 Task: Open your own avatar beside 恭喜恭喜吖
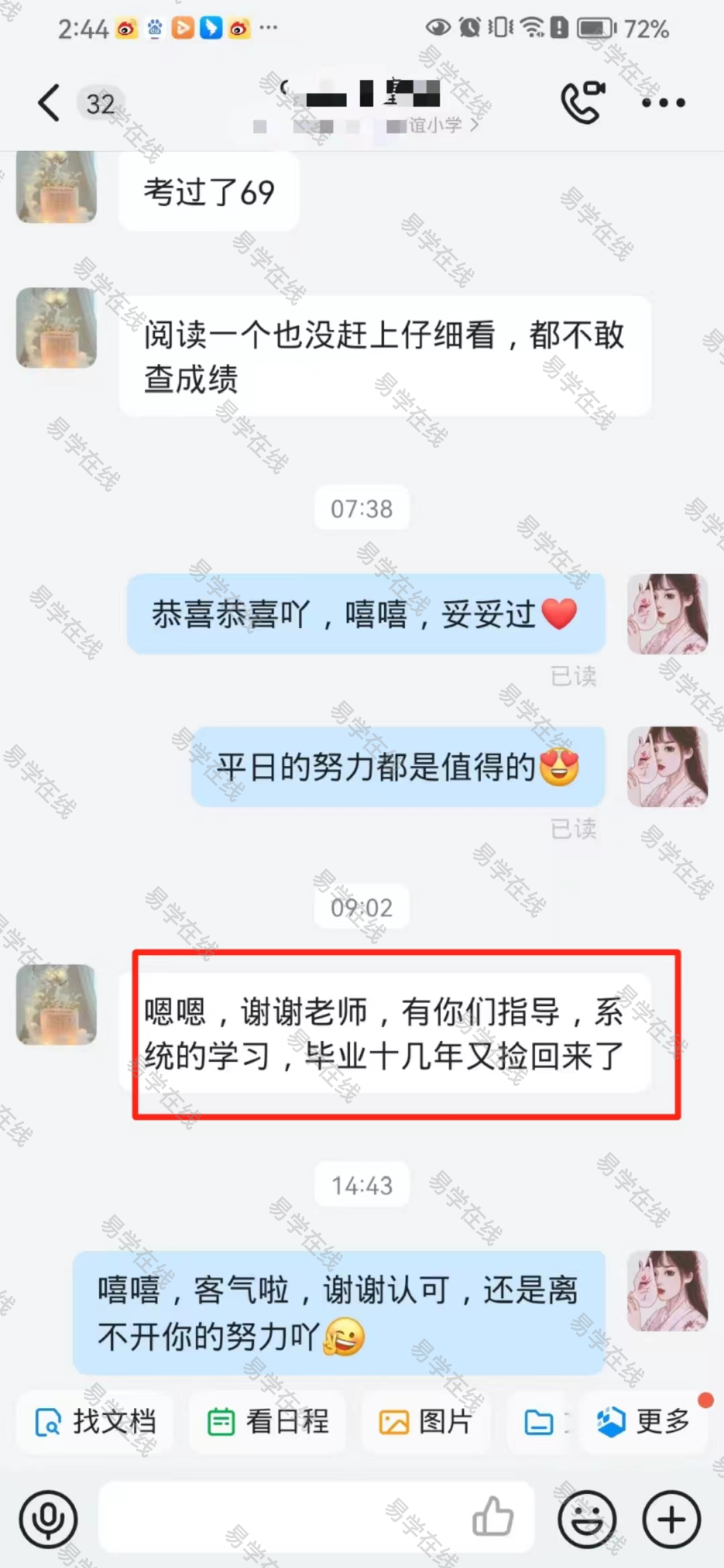coord(667,614)
